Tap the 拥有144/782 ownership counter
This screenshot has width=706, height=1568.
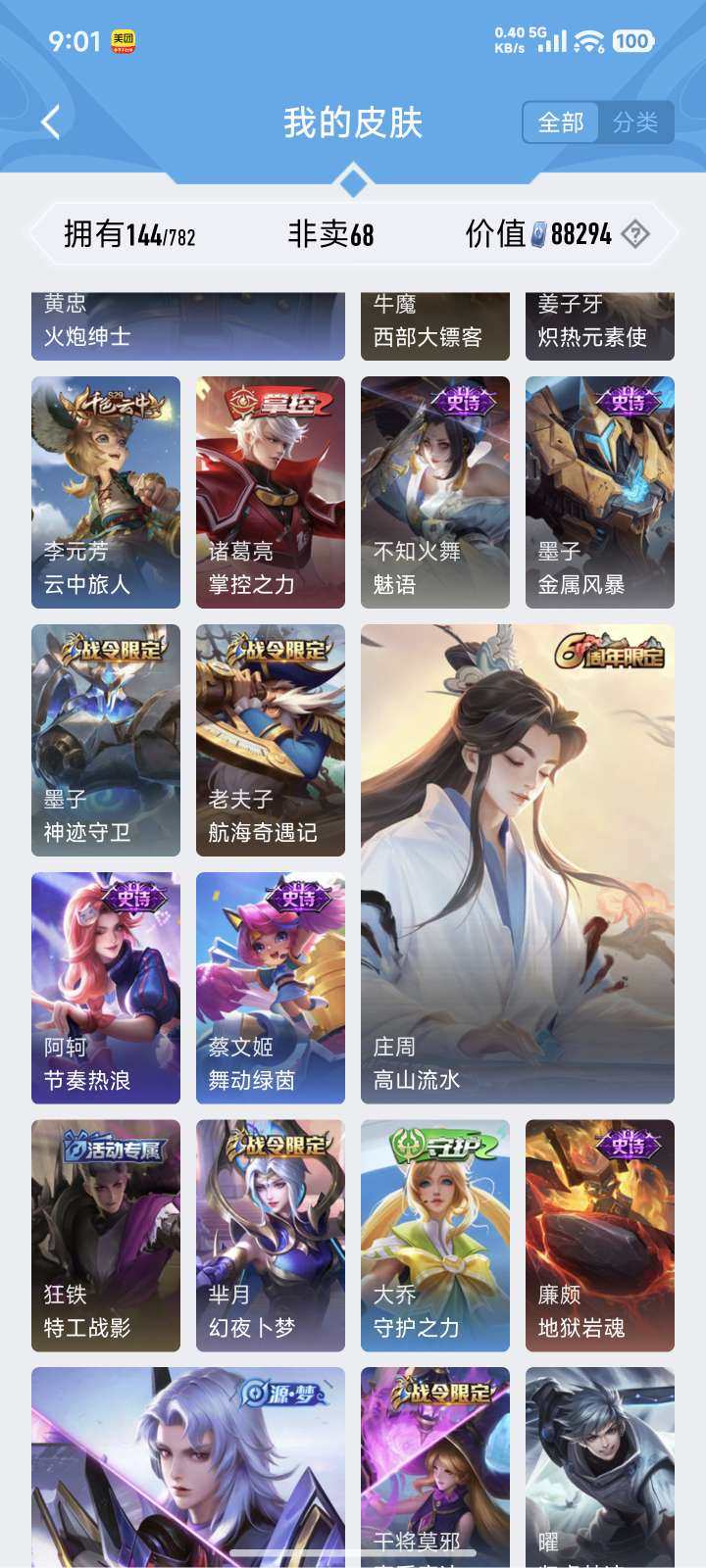pyautogui.click(x=130, y=234)
